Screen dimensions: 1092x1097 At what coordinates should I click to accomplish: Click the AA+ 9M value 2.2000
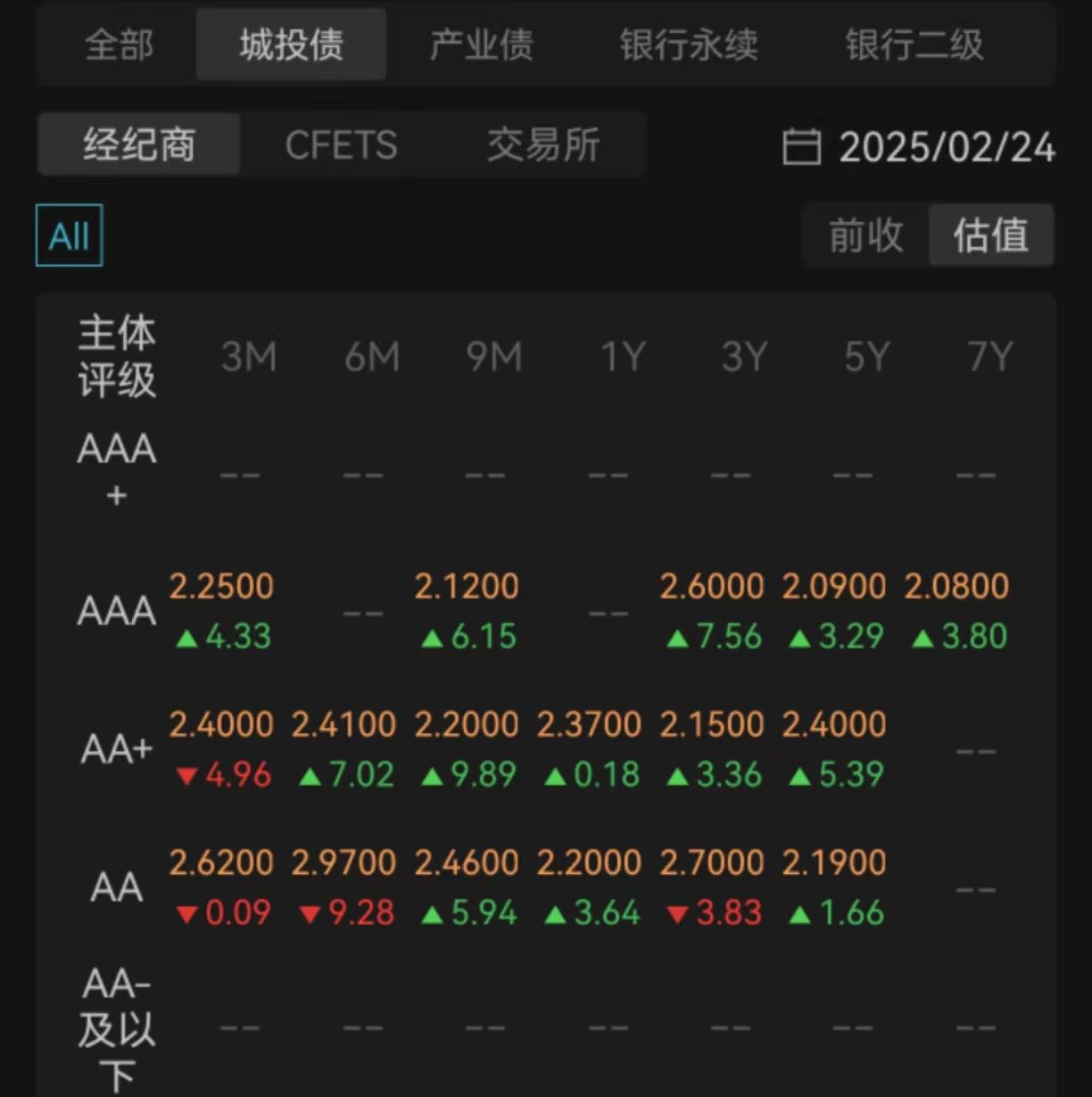point(467,724)
